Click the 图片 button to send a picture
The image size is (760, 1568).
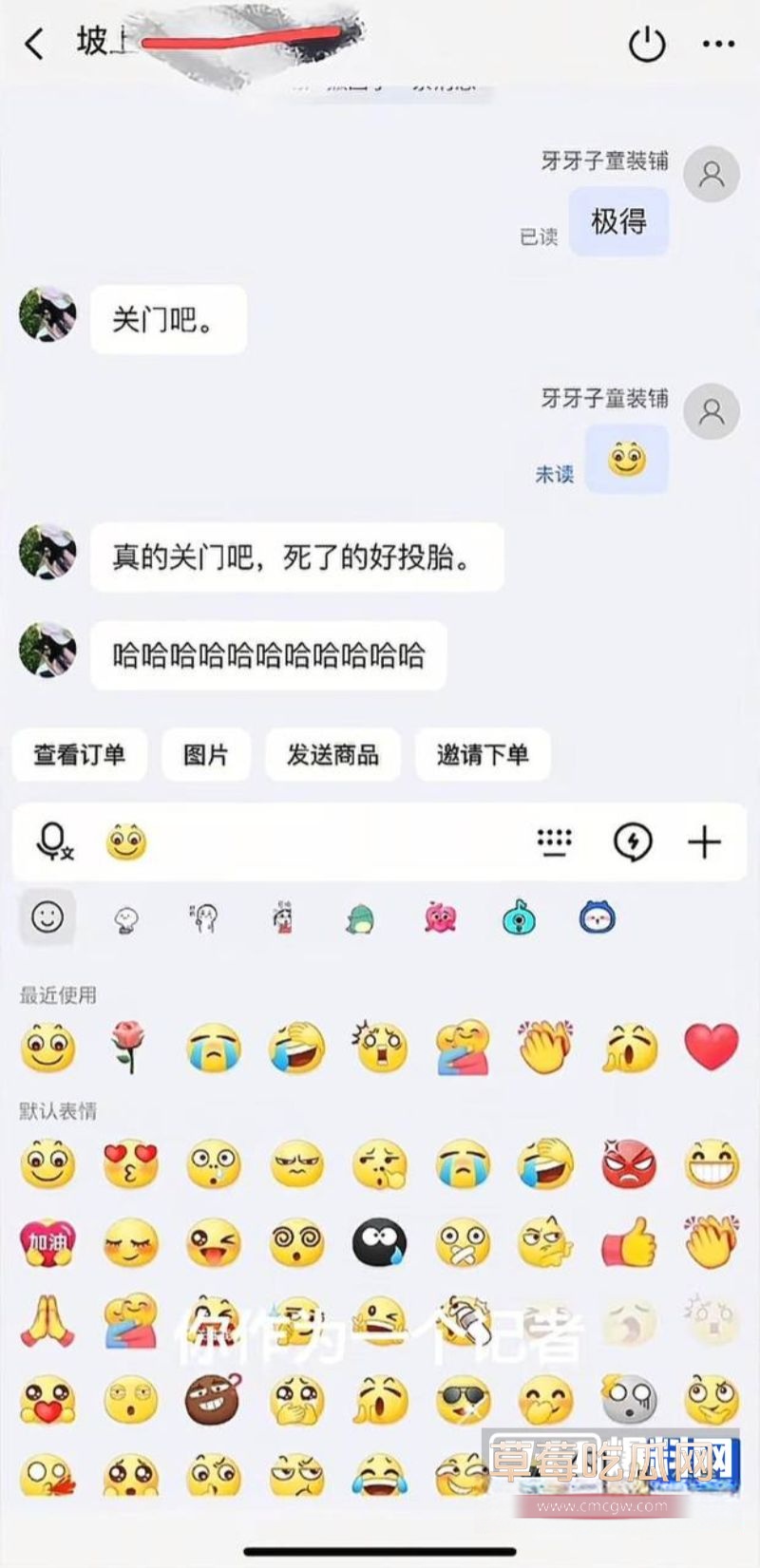[205, 754]
